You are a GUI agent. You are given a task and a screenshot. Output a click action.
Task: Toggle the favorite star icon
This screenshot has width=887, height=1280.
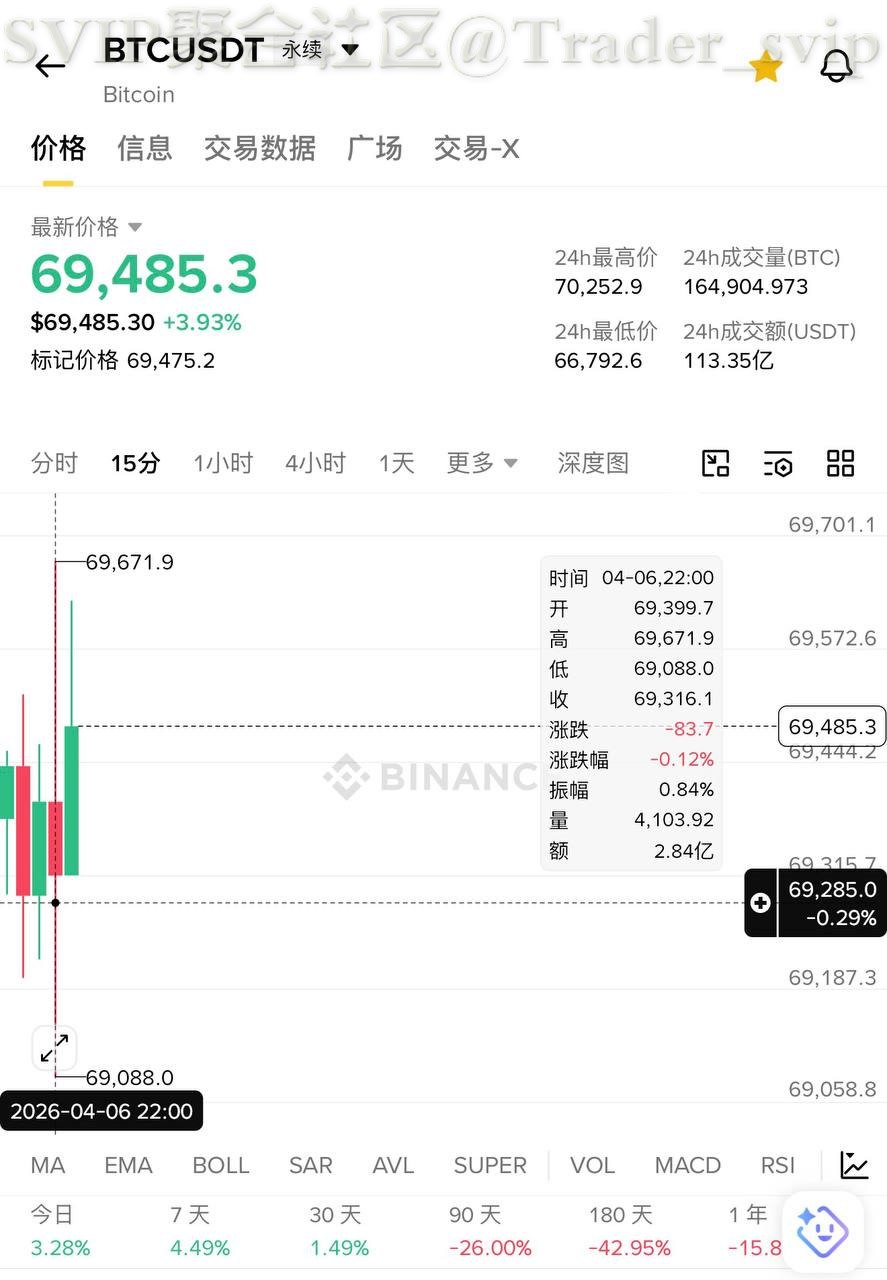tap(765, 67)
